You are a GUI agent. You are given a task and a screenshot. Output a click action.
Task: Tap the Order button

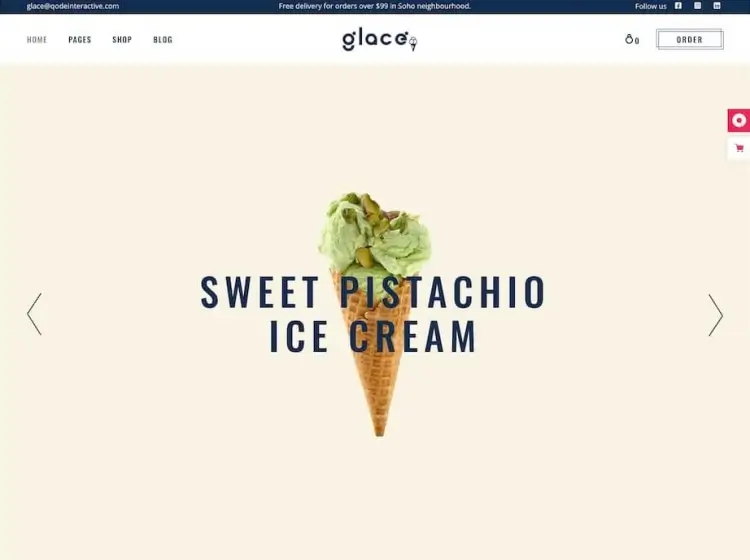(689, 40)
